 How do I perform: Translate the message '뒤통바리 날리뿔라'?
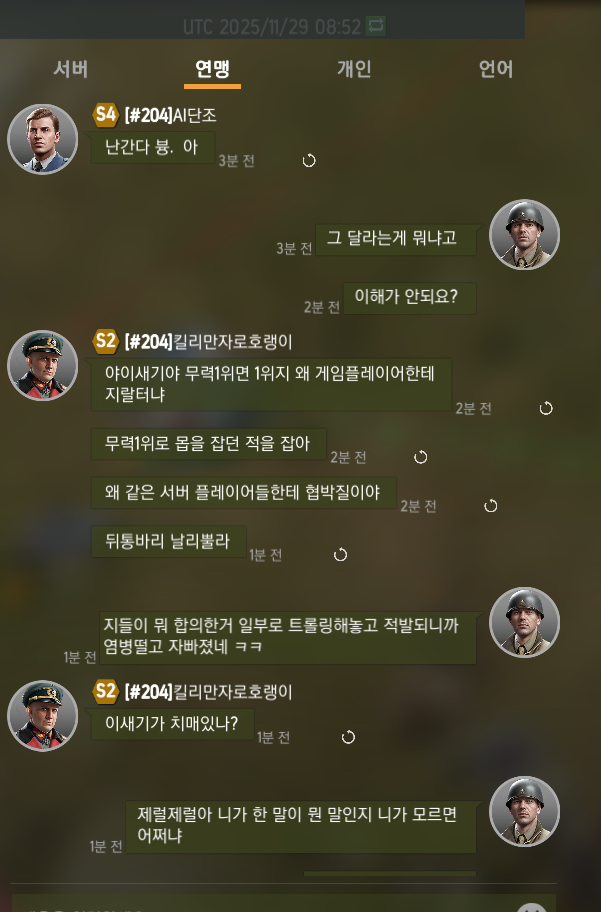pos(340,555)
